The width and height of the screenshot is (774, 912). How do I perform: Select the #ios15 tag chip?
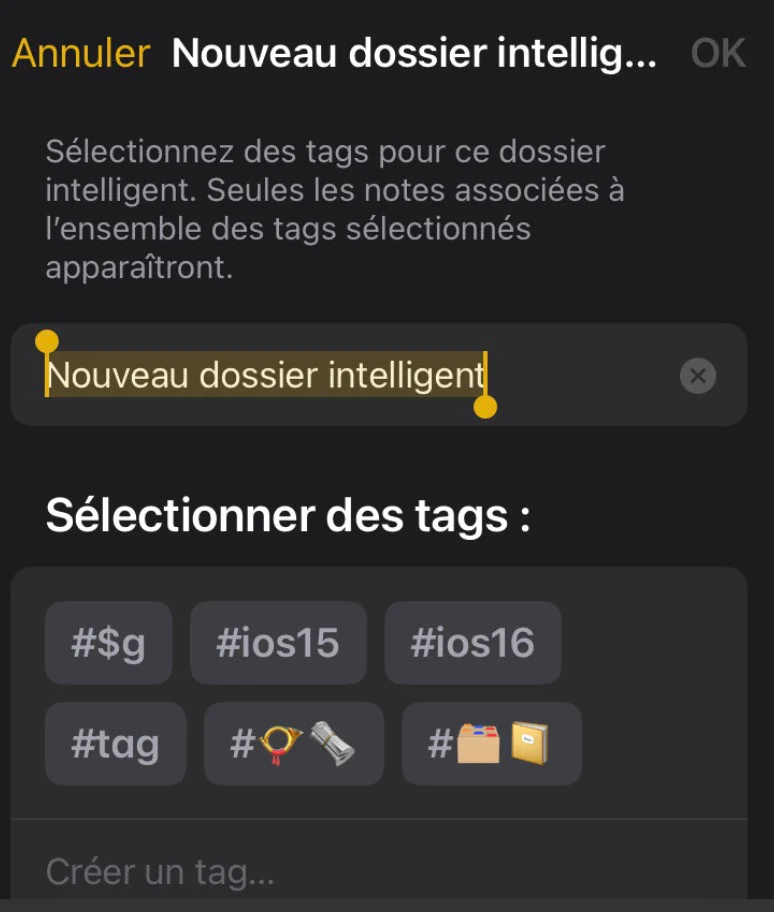coord(278,643)
